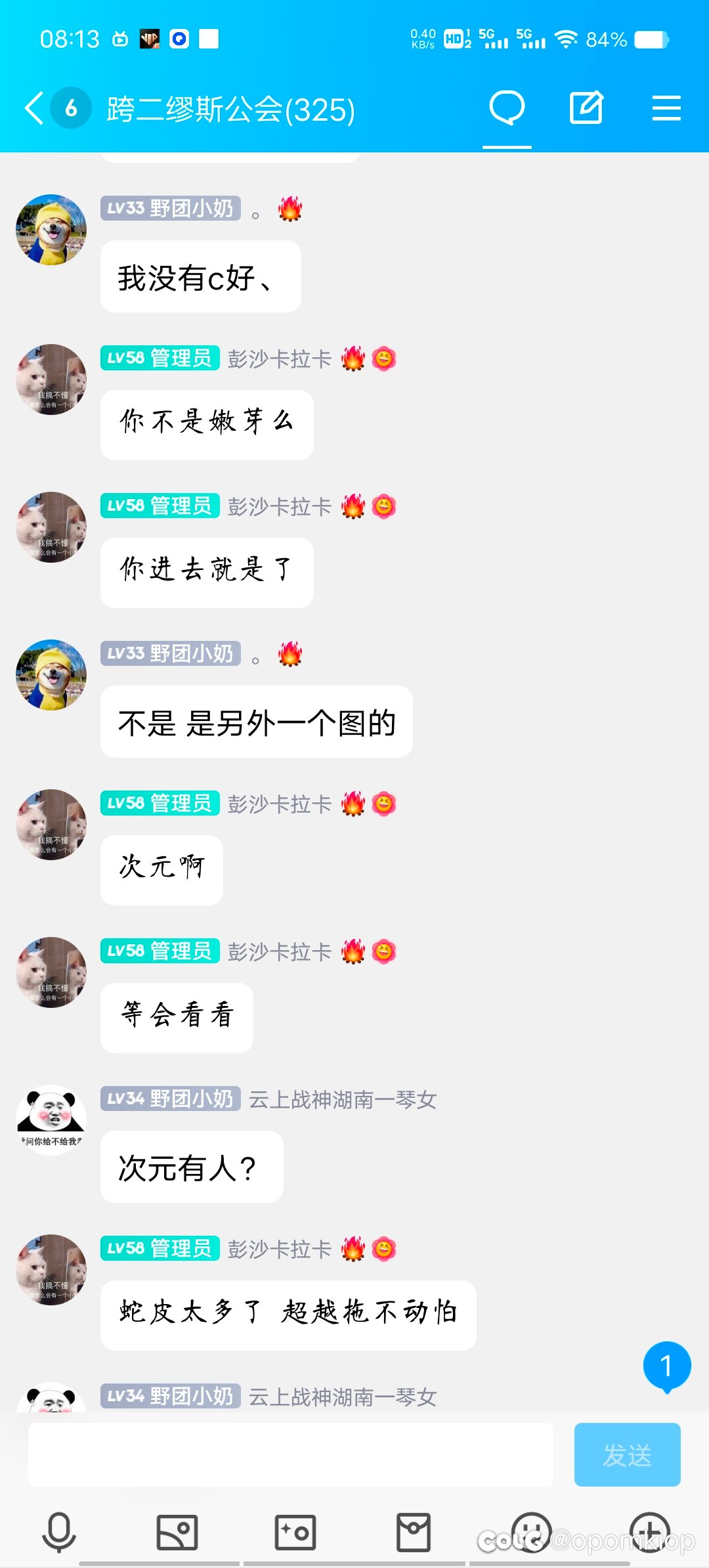Open the camera capture icon
This screenshot has height=1568, width=709.
pos(295,1532)
